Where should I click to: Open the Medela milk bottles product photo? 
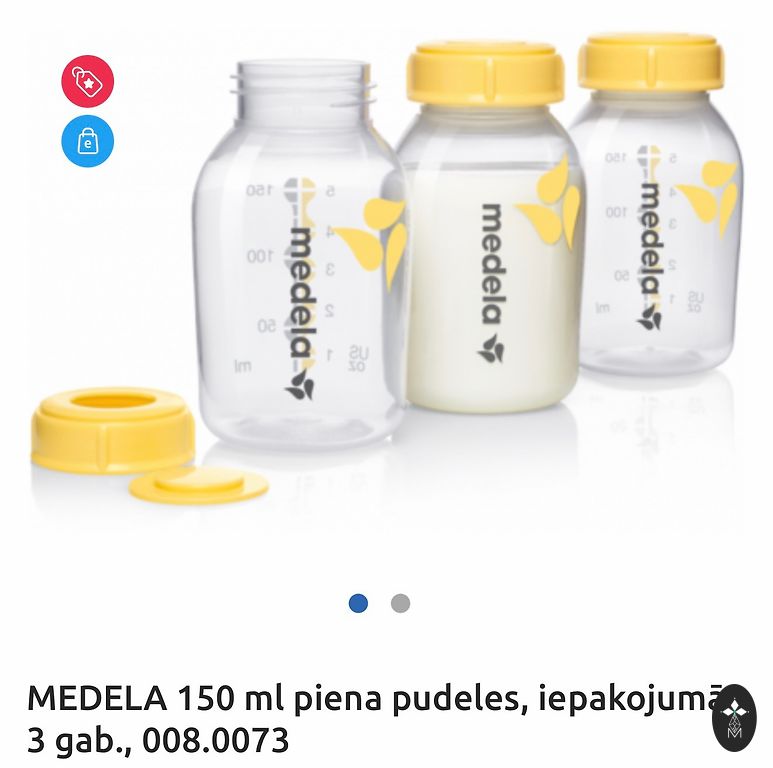pos(420,270)
